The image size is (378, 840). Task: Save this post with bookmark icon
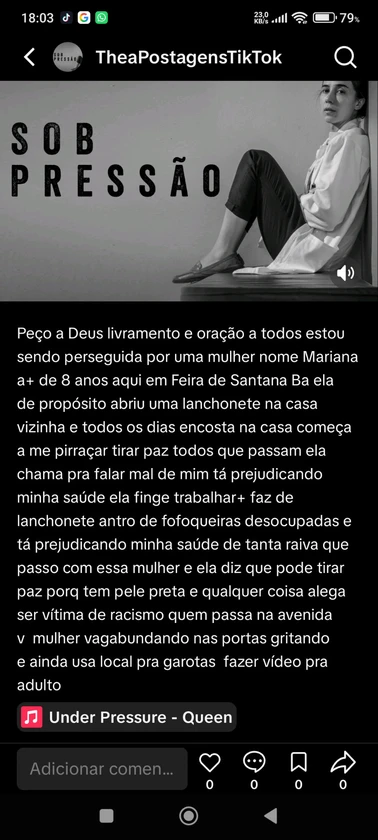(x=298, y=762)
